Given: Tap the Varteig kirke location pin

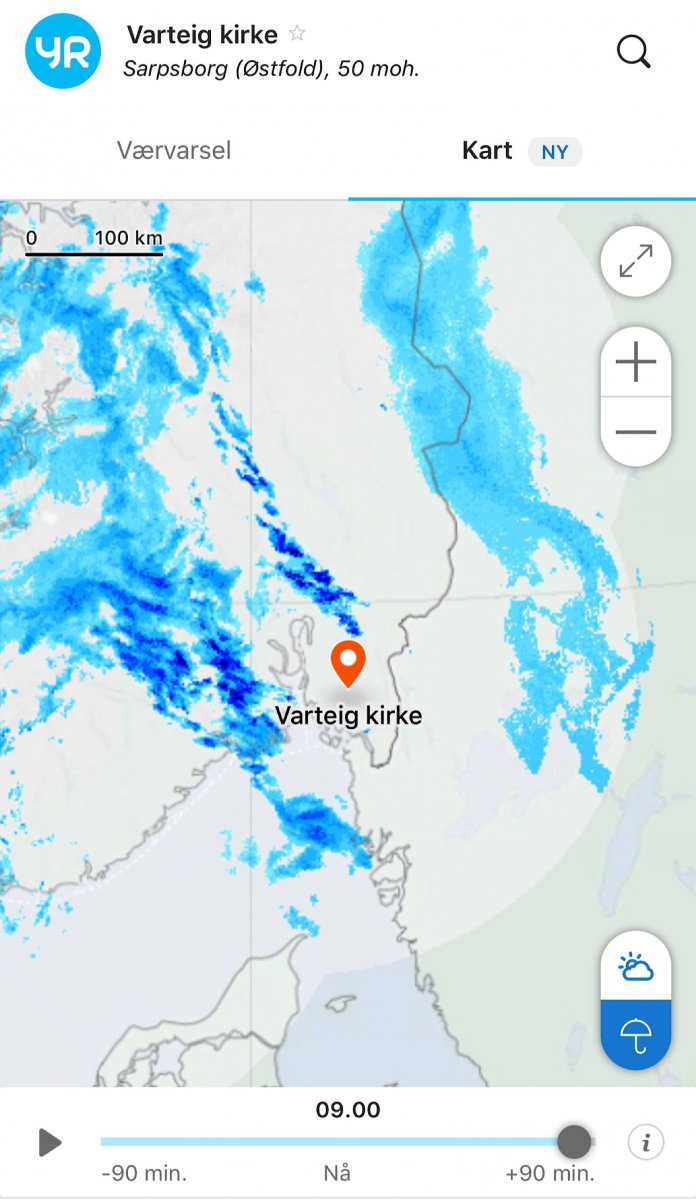Looking at the screenshot, I should [348, 663].
